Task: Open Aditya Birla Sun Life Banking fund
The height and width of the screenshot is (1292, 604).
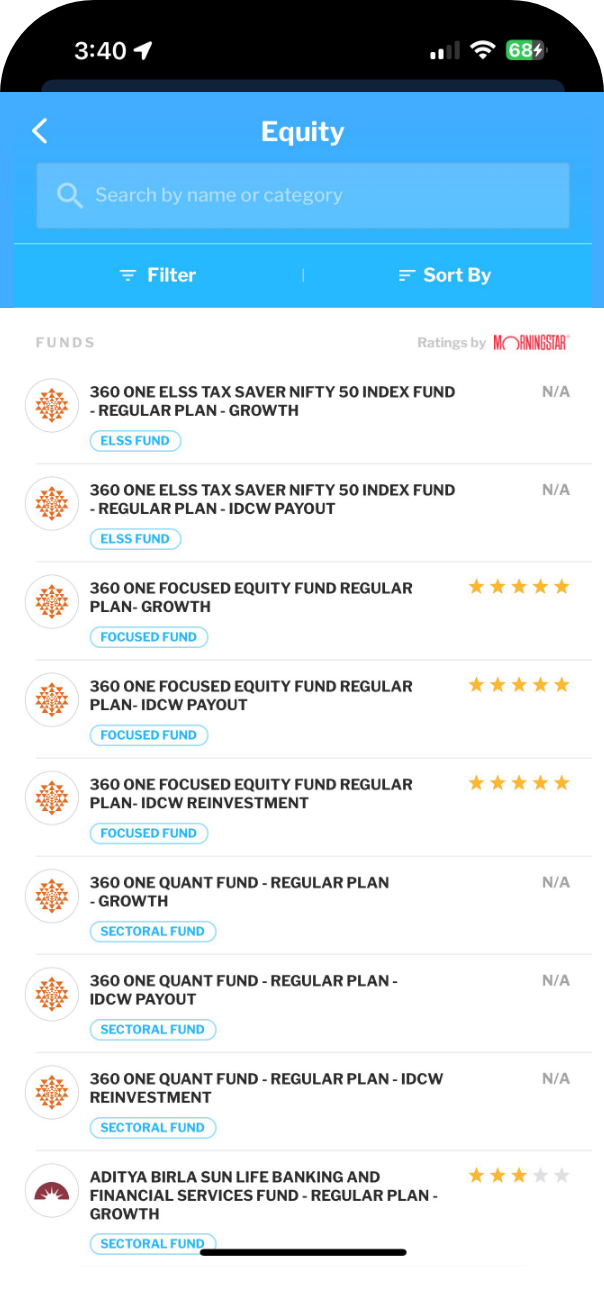Action: [x=302, y=1208]
